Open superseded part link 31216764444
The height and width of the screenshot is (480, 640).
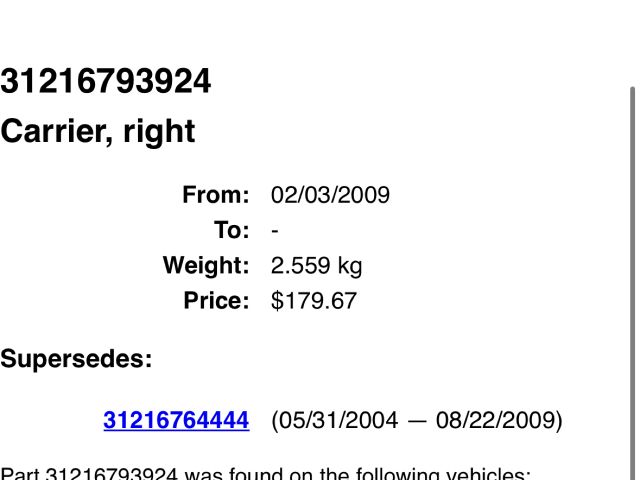pyautogui.click(x=176, y=420)
